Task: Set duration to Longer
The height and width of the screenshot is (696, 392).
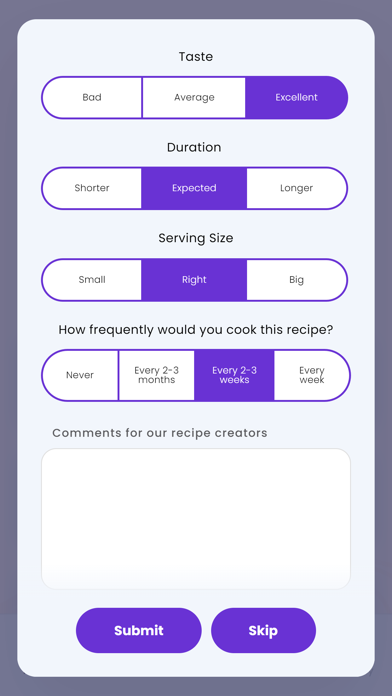Action: click(297, 188)
